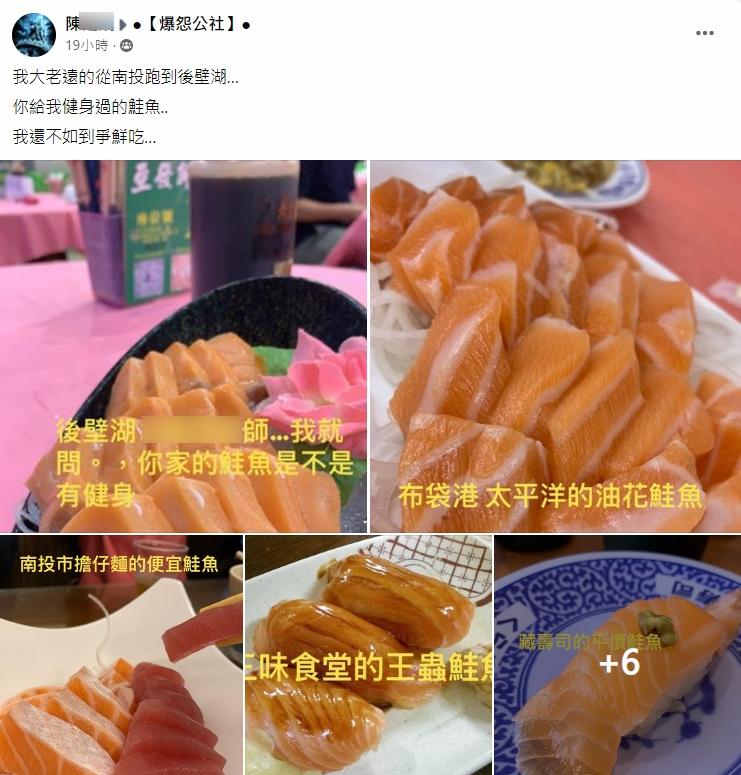741x775 pixels.
Task: Open the post's three-dot options menu
Action: click(705, 33)
